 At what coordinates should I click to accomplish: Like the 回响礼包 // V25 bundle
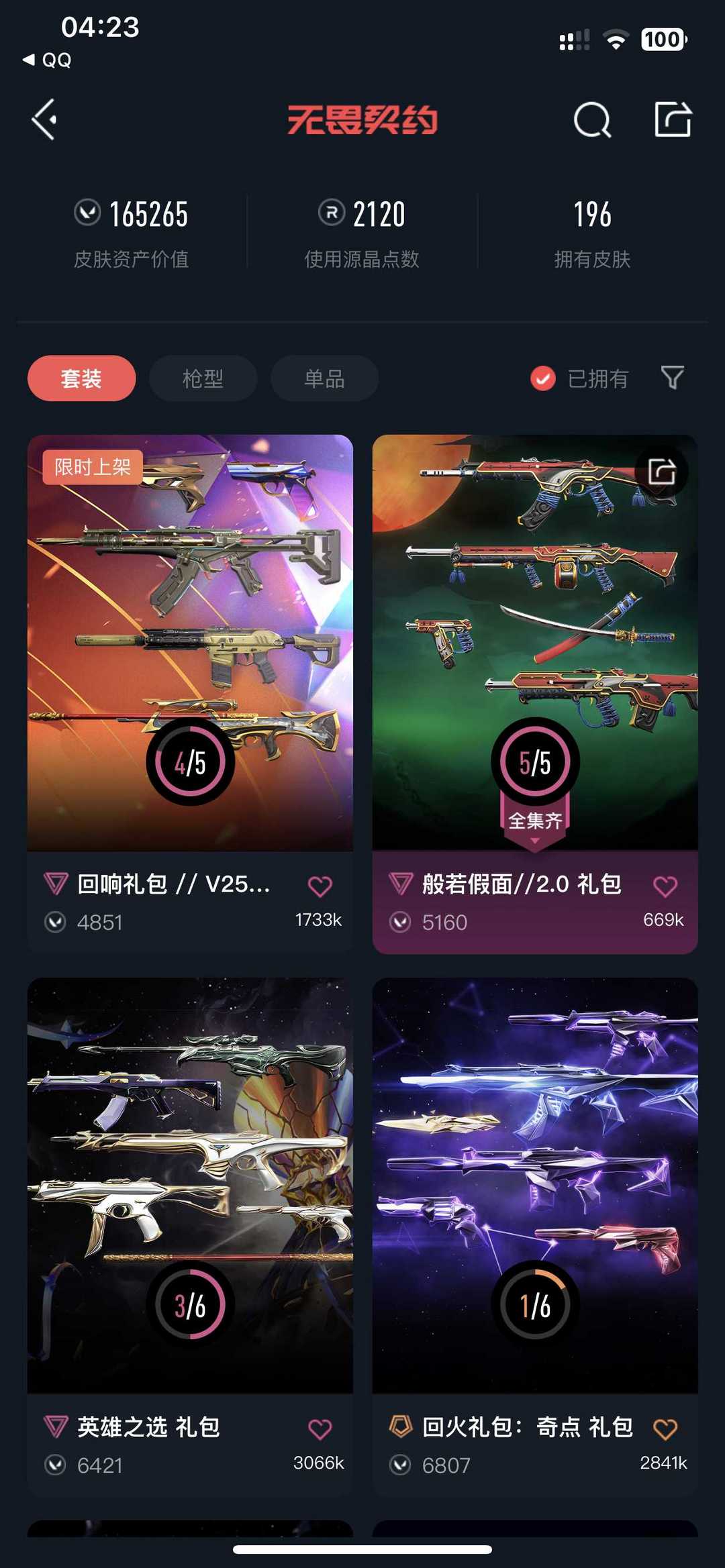coord(320,886)
